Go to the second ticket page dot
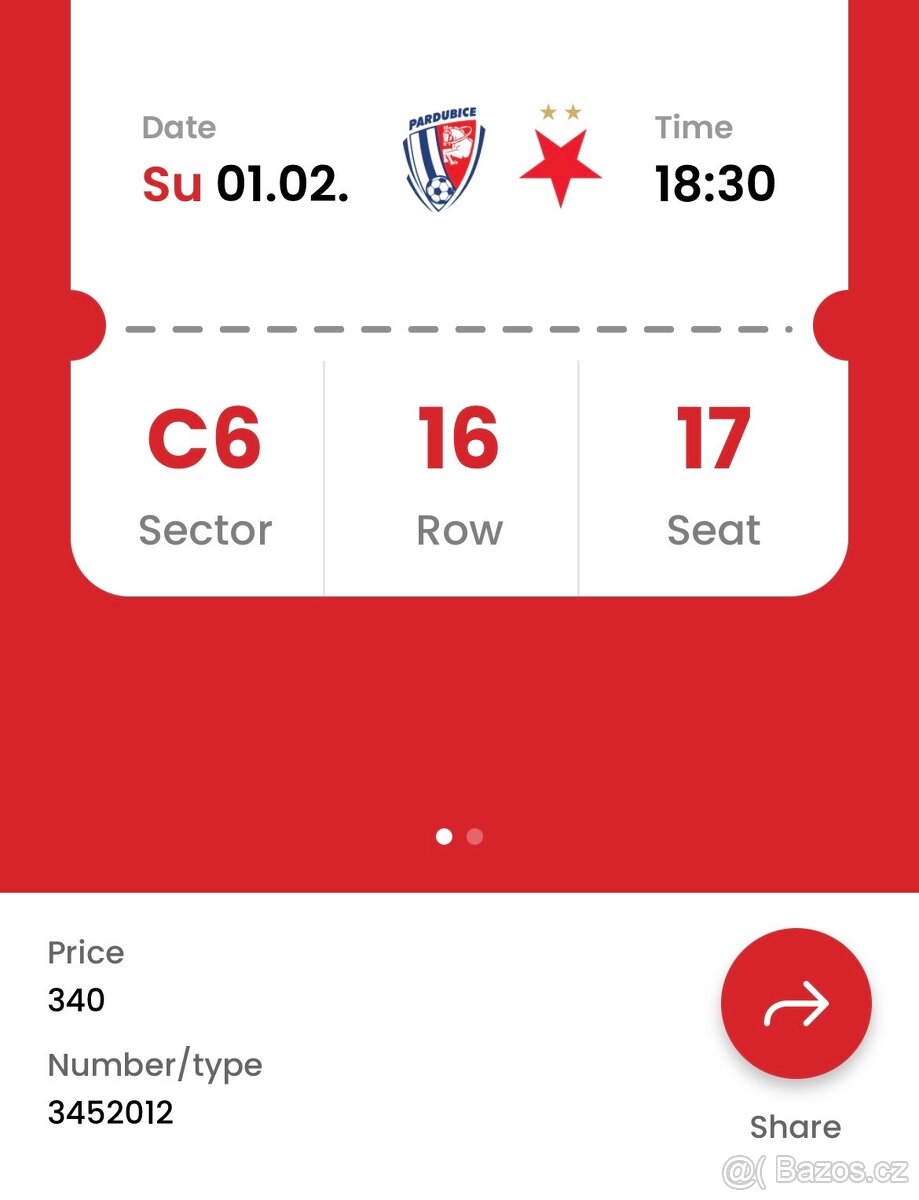919x1200 pixels. (475, 836)
